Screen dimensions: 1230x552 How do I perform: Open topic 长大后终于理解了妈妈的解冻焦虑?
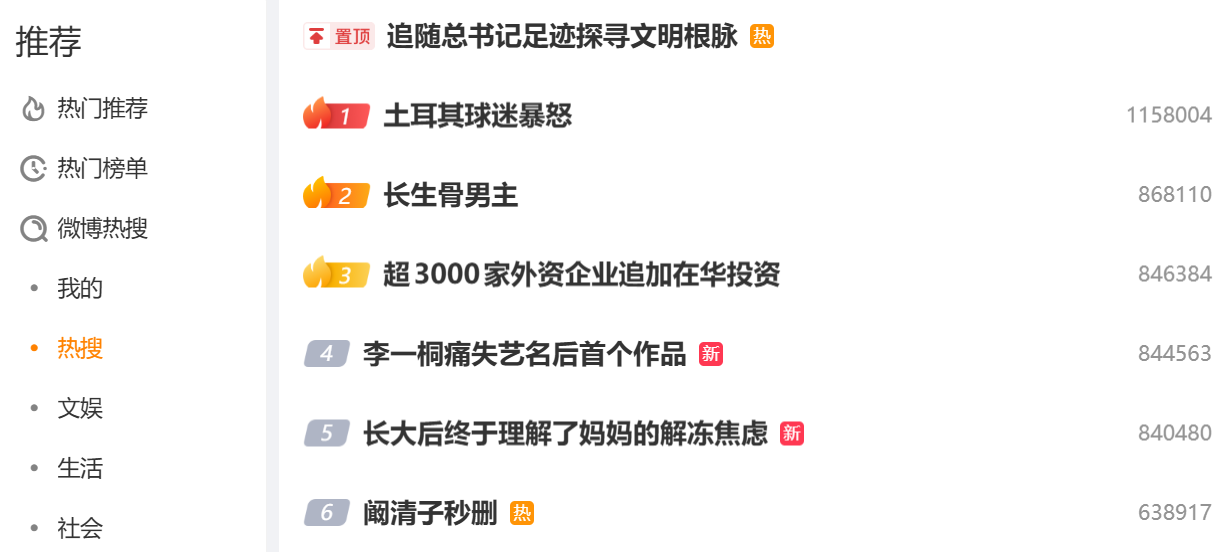point(566,433)
